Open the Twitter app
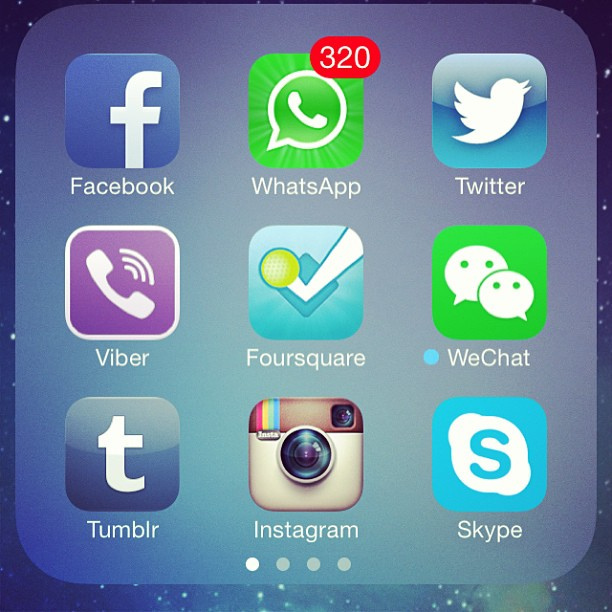The height and width of the screenshot is (612, 612). pyautogui.click(x=489, y=111)
